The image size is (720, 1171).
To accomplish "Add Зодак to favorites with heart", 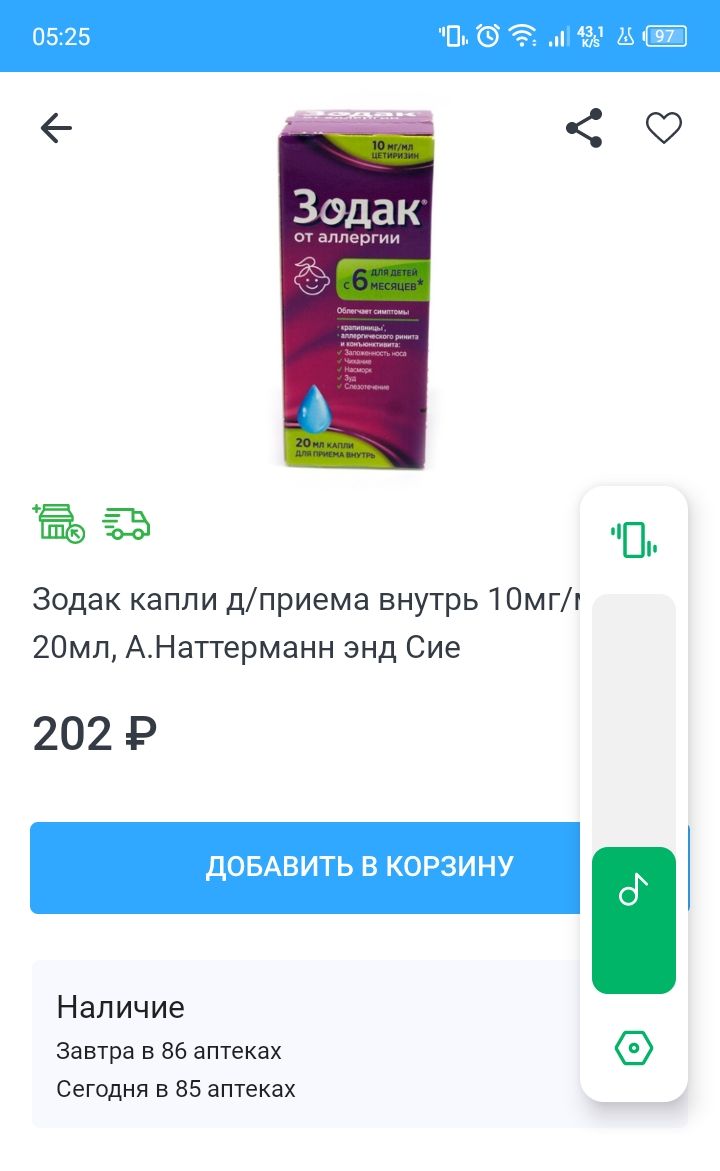I will click(x=663, y=128).
